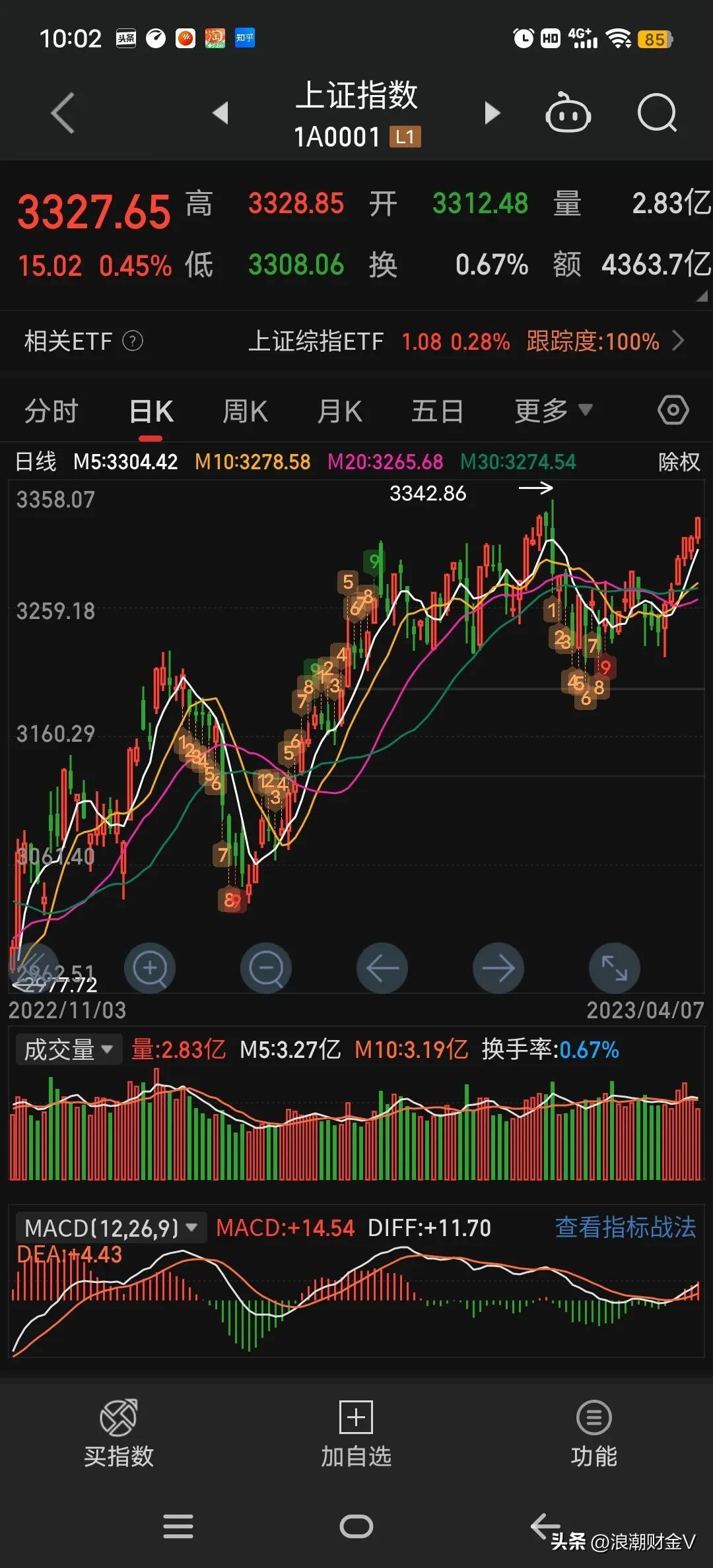Tap 加自选 to add to watchlist
The height and width of the screenshot is (1568, 713).
tap(356, 1433)
